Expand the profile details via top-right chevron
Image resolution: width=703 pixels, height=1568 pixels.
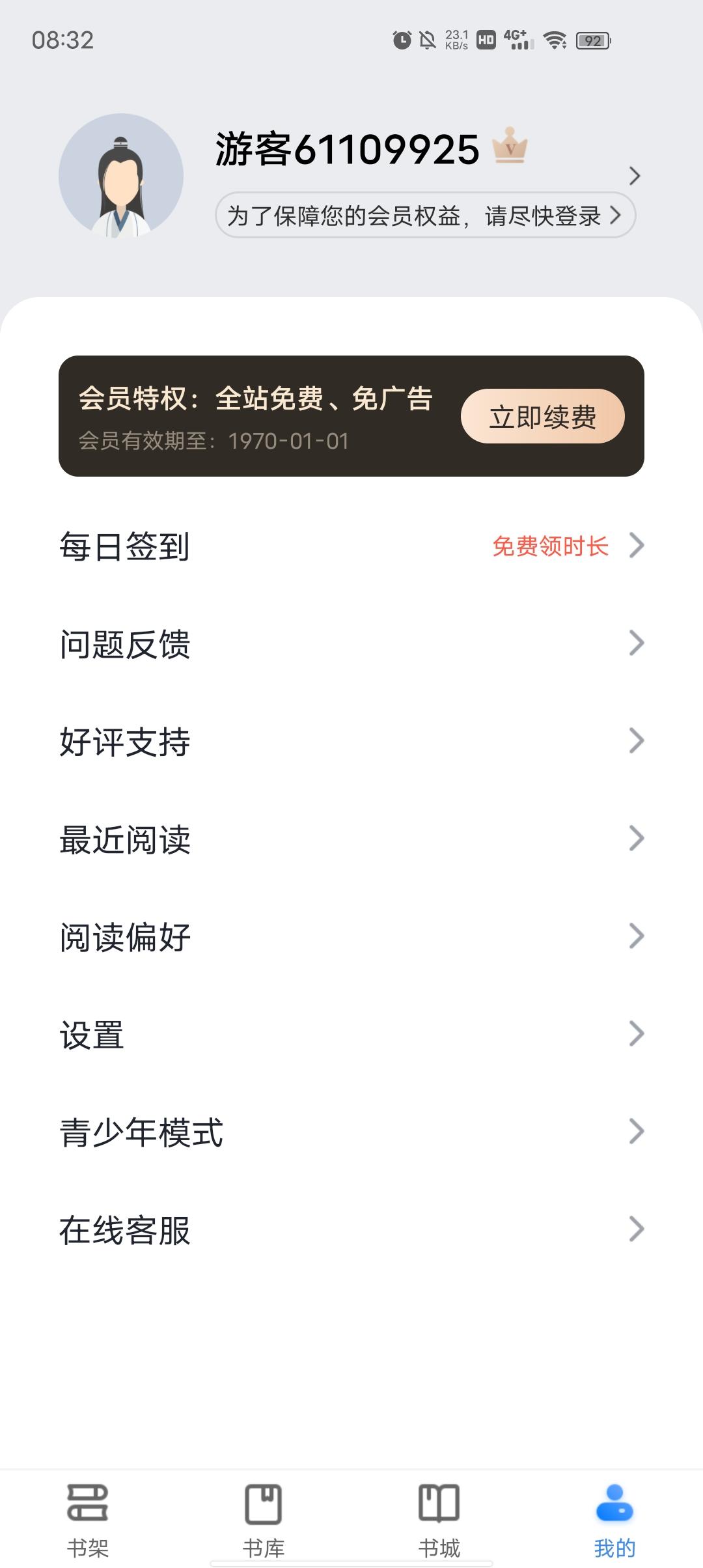click(x=634, y=175)
